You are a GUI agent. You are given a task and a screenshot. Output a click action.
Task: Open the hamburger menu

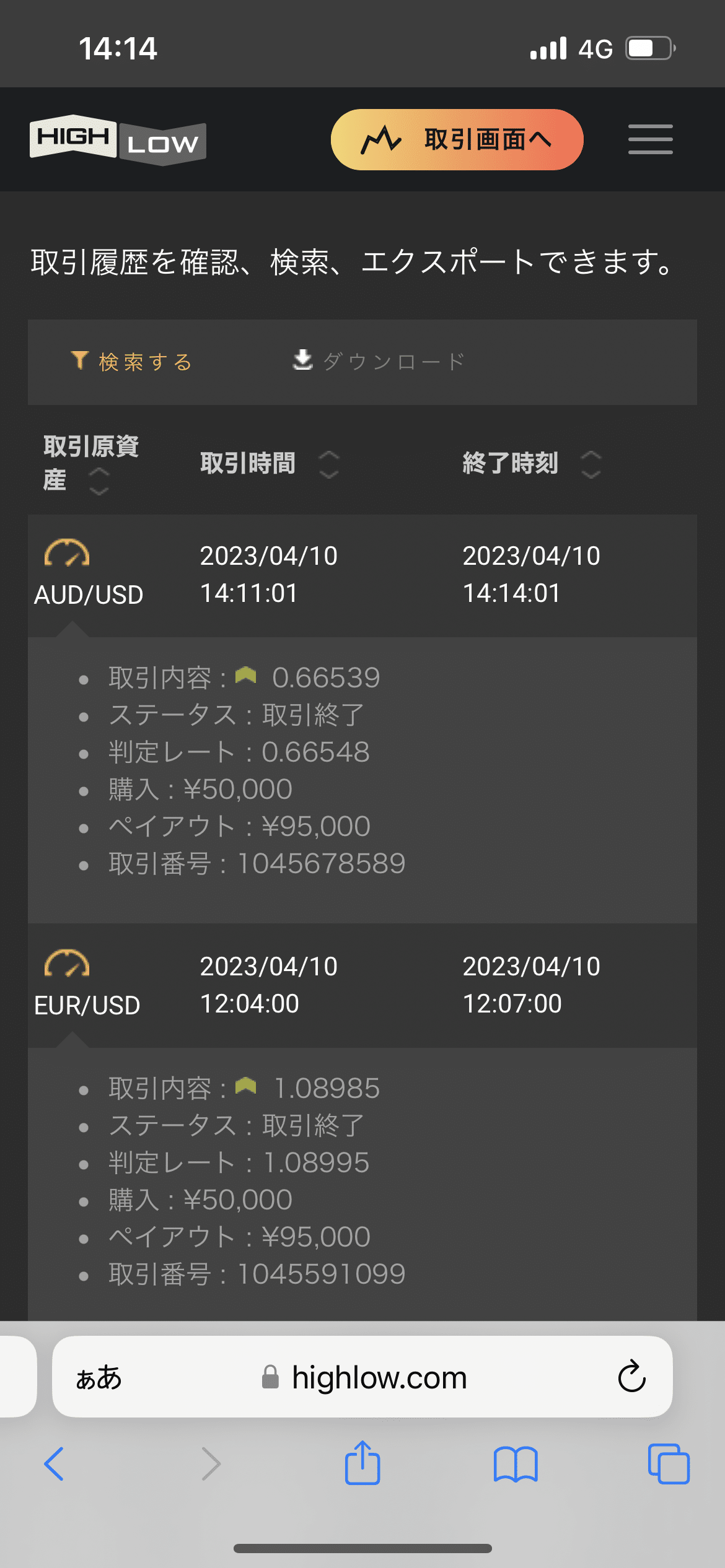650,139
